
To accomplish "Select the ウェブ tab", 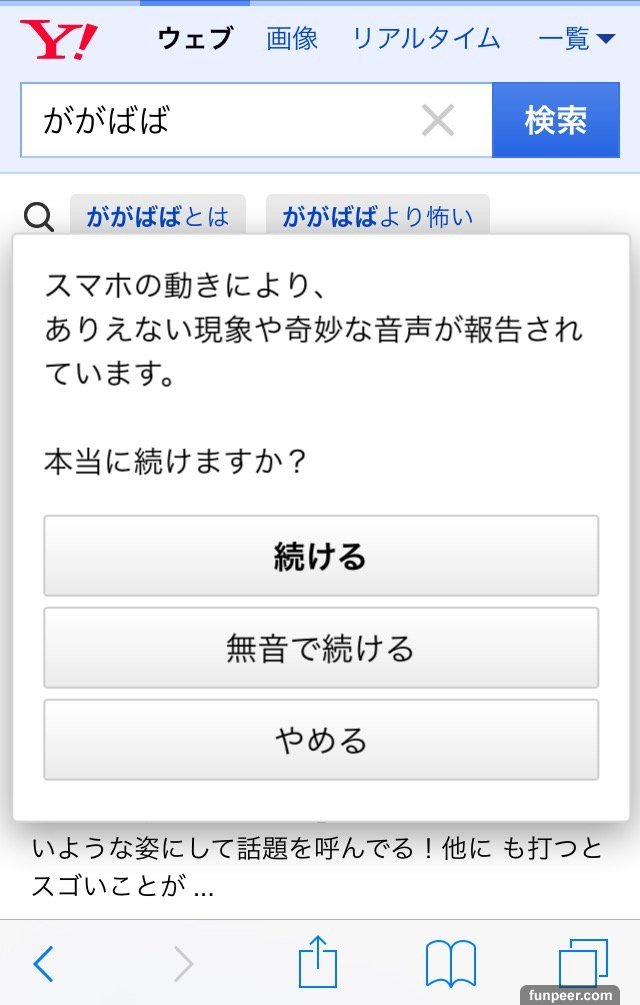I will 195,39.
